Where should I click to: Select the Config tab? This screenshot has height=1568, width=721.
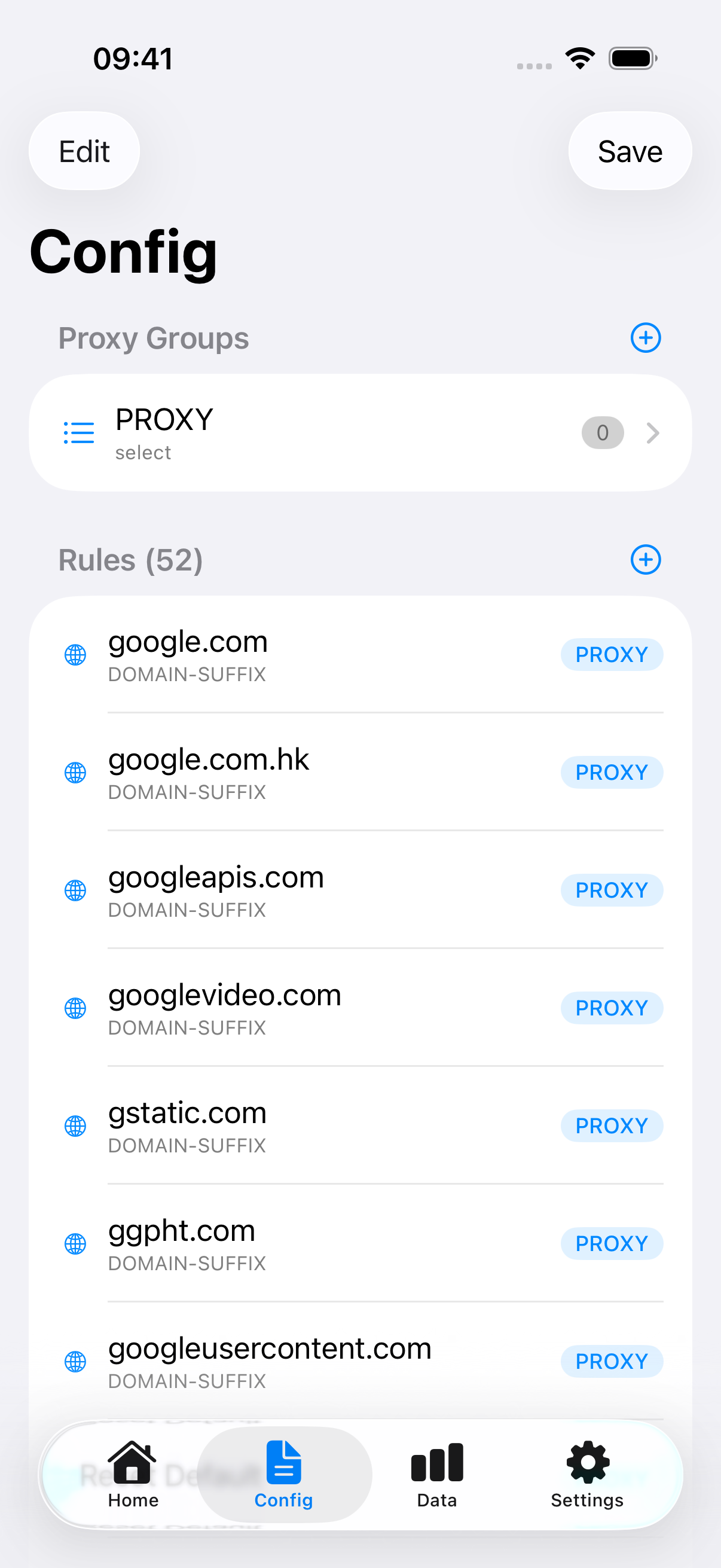click(x=283, y=1473)
